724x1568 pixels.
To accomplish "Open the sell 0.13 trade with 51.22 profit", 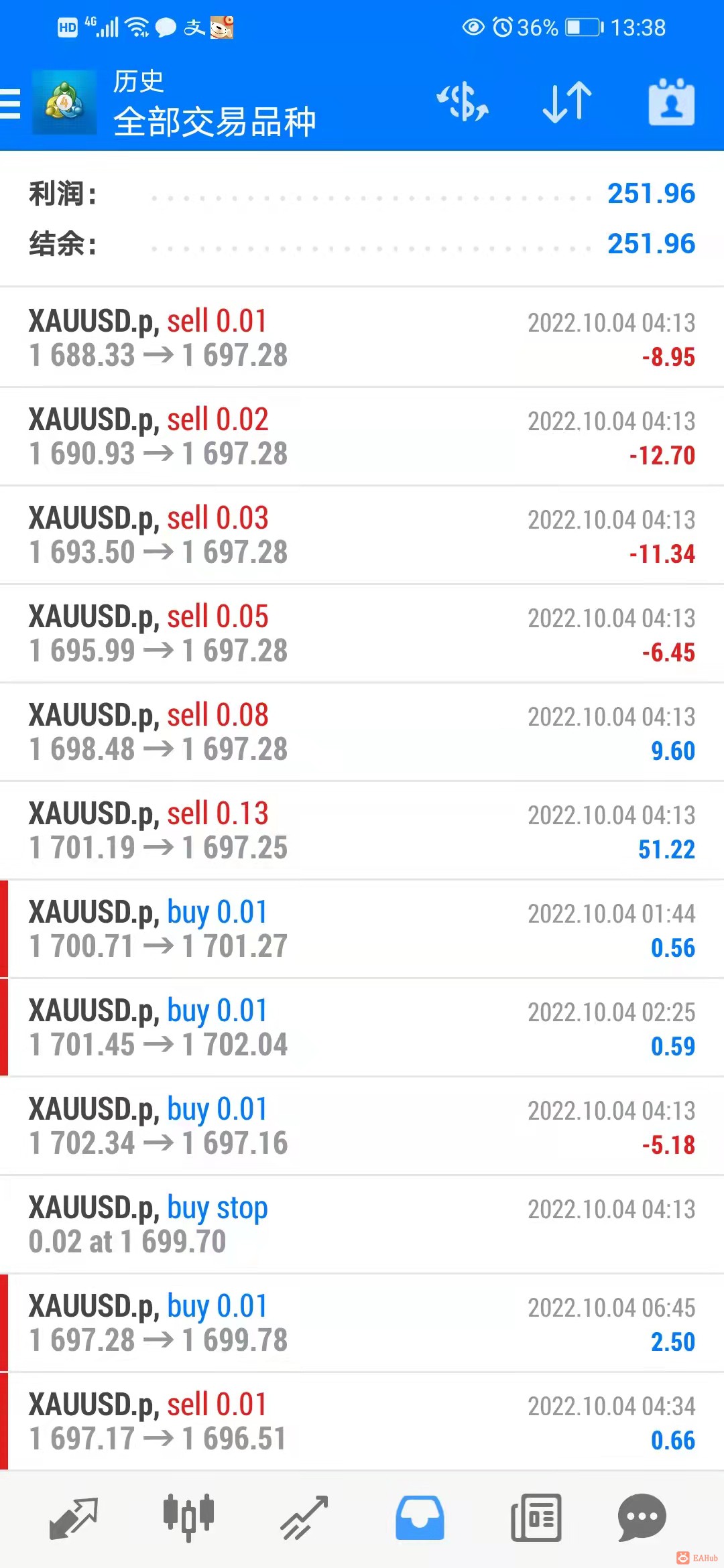I will pos(362,830).
